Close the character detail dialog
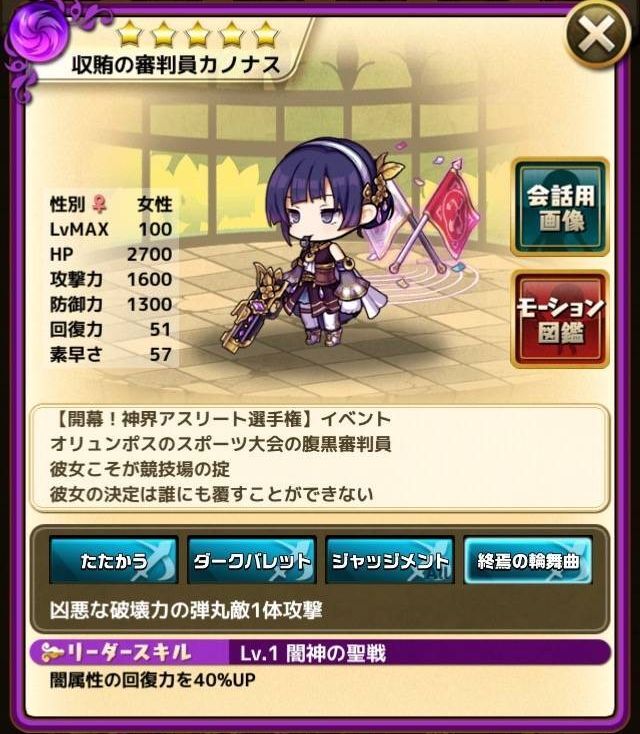Viewport: 640px width, 734px height. (x=597, y=38)
